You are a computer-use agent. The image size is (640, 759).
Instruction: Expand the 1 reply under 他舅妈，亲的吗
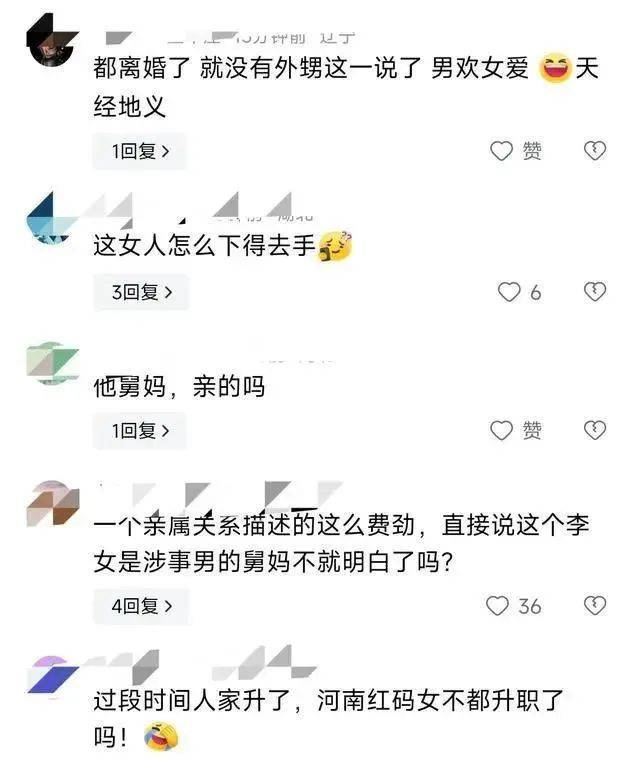pyautogui.click(x=139, y=431)
